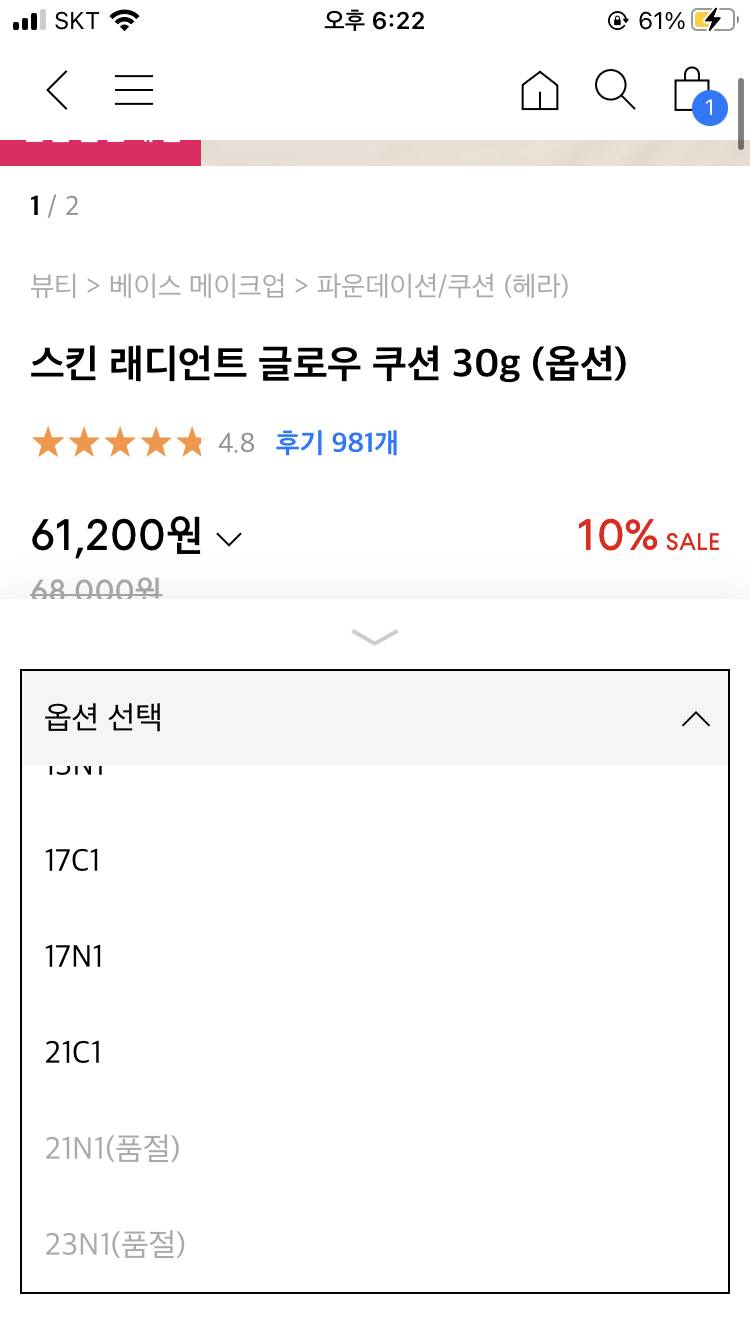
Task: Choose the 21C1 shade option
Action: click(x=72, y=1052)
